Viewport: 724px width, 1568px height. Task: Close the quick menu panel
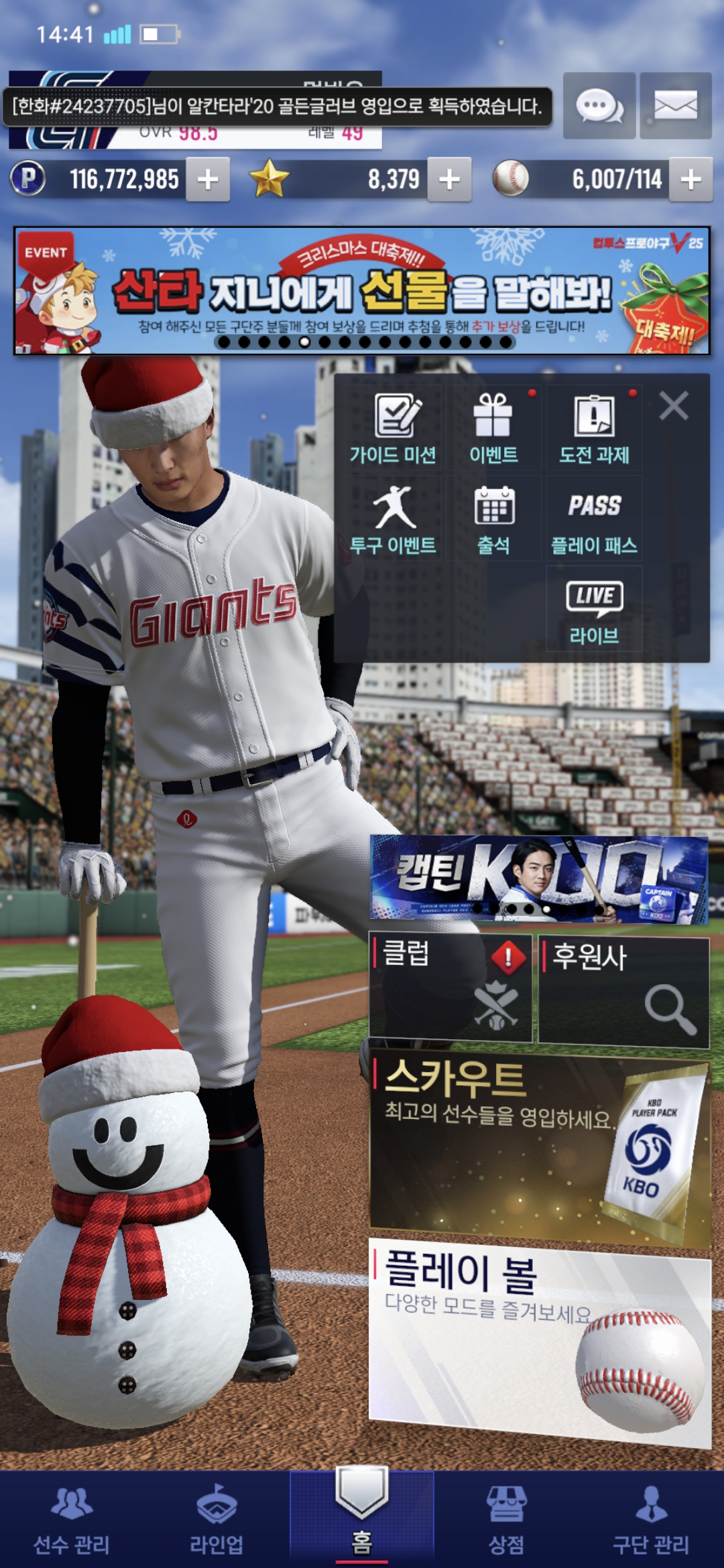pyautogui.click(x=673, y=406)
